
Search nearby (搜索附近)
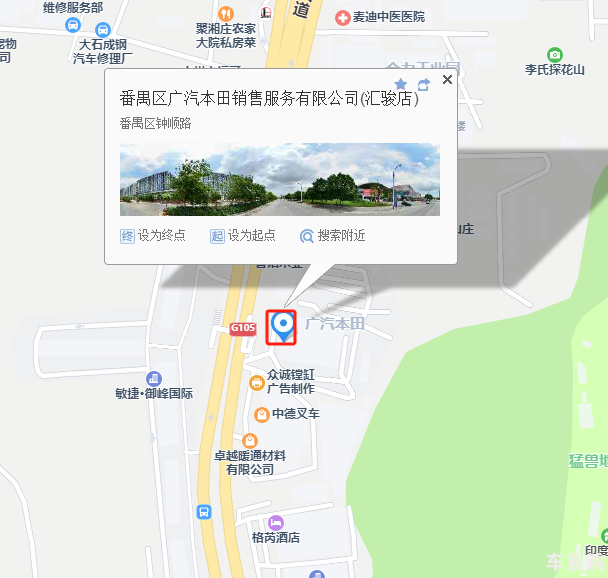click(333, 236)
